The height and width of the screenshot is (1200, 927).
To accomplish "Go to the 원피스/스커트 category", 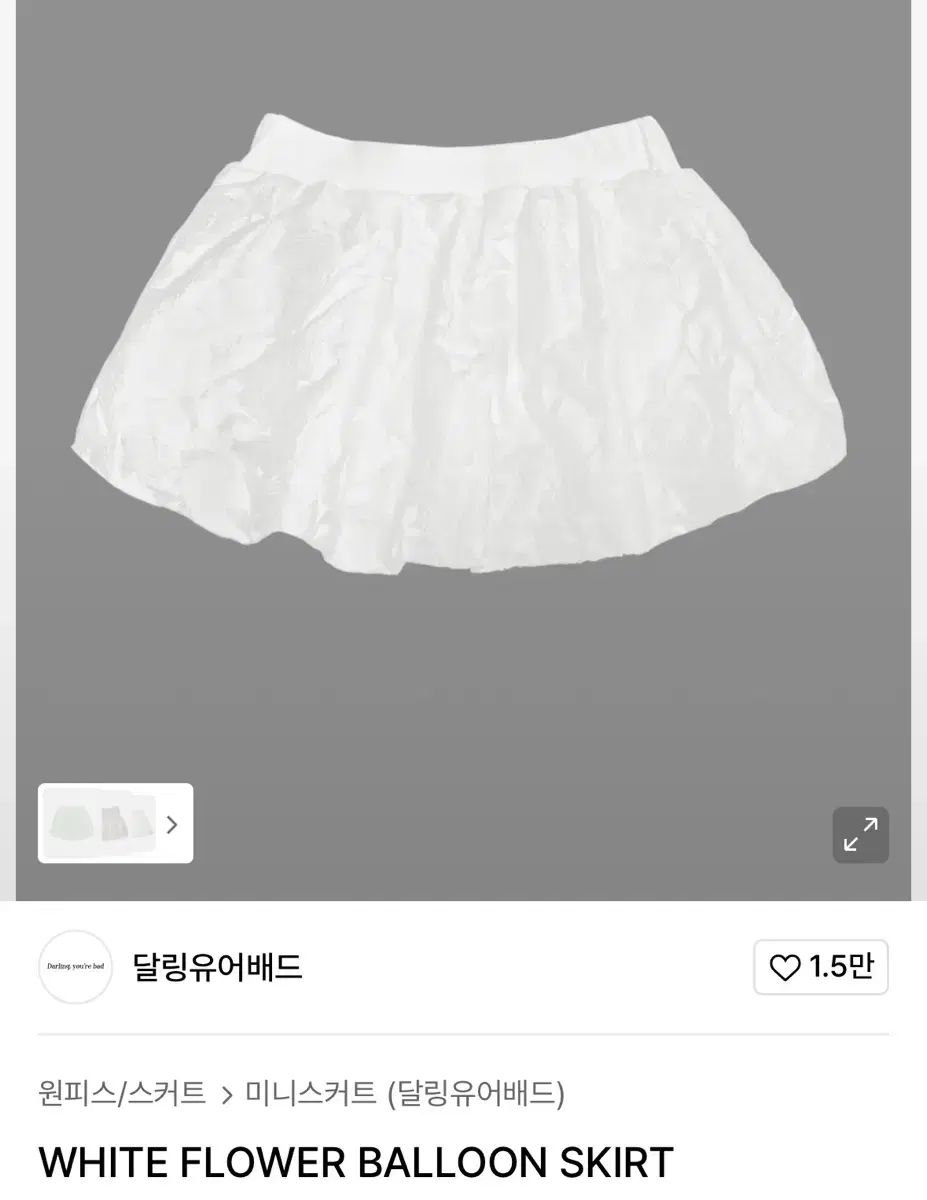I will (x=122, y=1093).
